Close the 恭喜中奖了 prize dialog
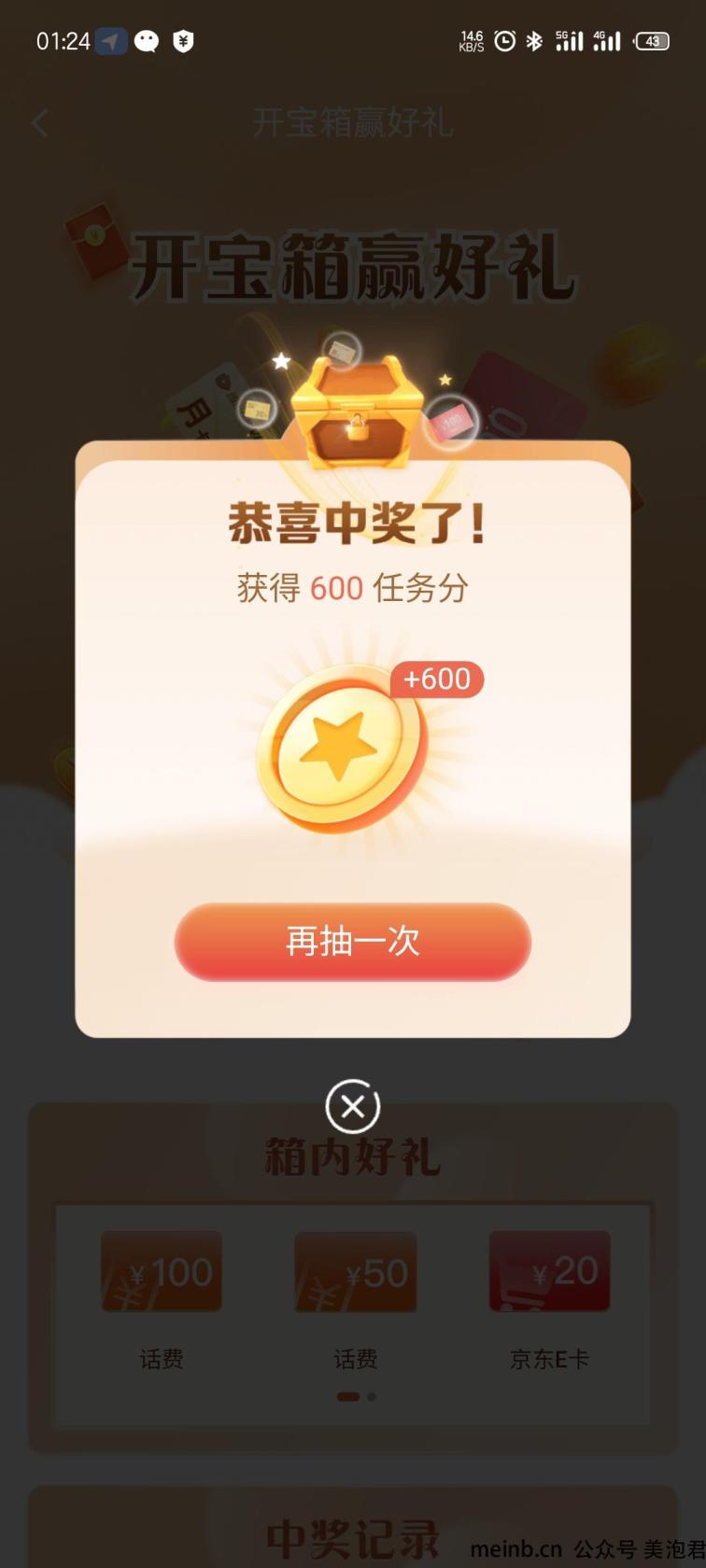This screenshot has height=1568, width=706. point(352,1107)
